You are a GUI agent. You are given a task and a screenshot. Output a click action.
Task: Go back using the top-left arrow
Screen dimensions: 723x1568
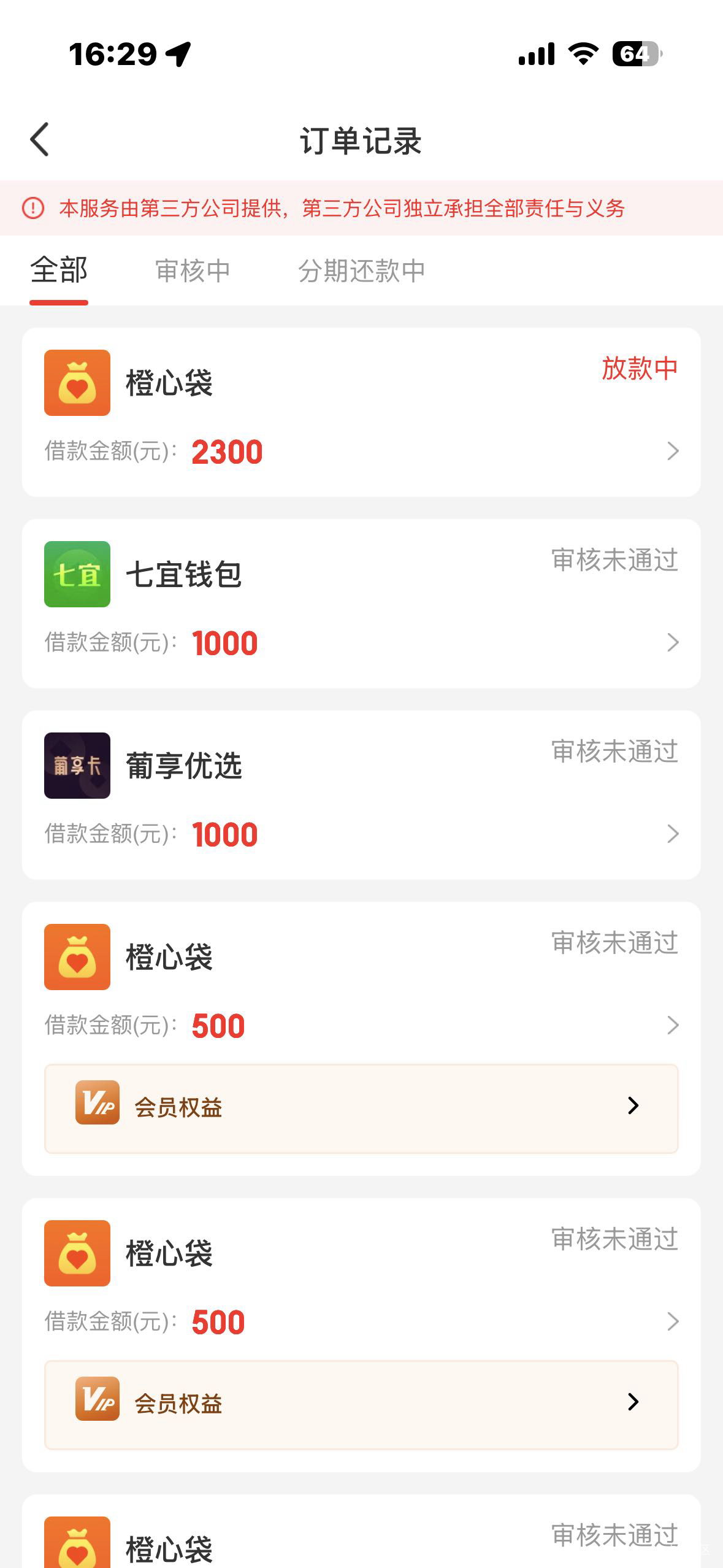point(40,140)
